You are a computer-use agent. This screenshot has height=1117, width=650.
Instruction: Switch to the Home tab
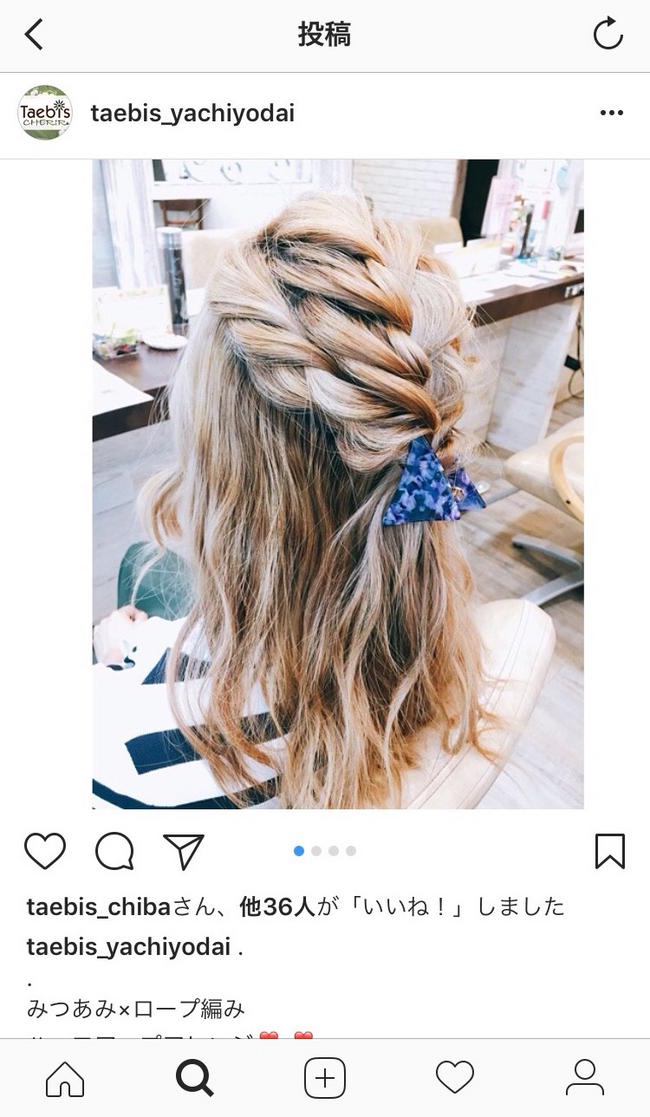(x=65, y=1078)
